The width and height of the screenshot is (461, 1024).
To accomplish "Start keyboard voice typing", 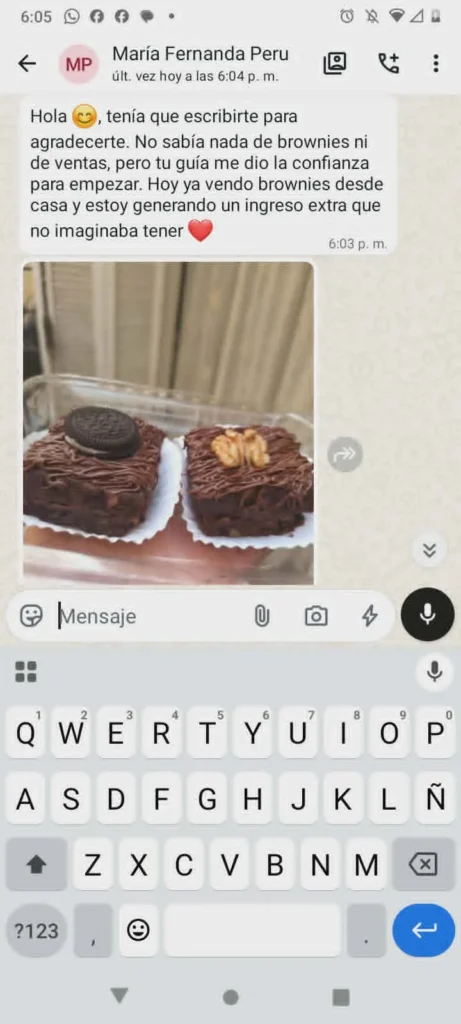I will click(435, 671).
